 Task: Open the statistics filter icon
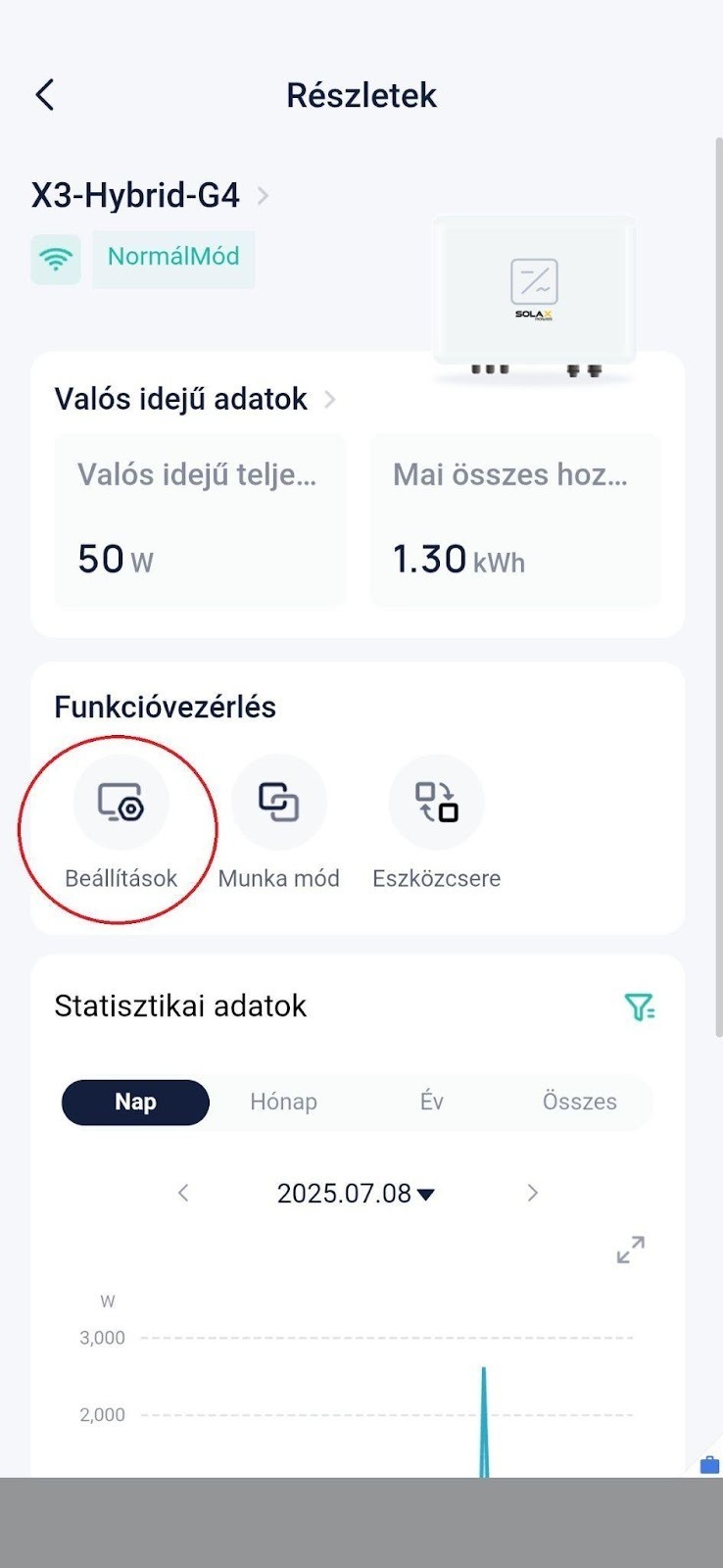[639, 1006]
